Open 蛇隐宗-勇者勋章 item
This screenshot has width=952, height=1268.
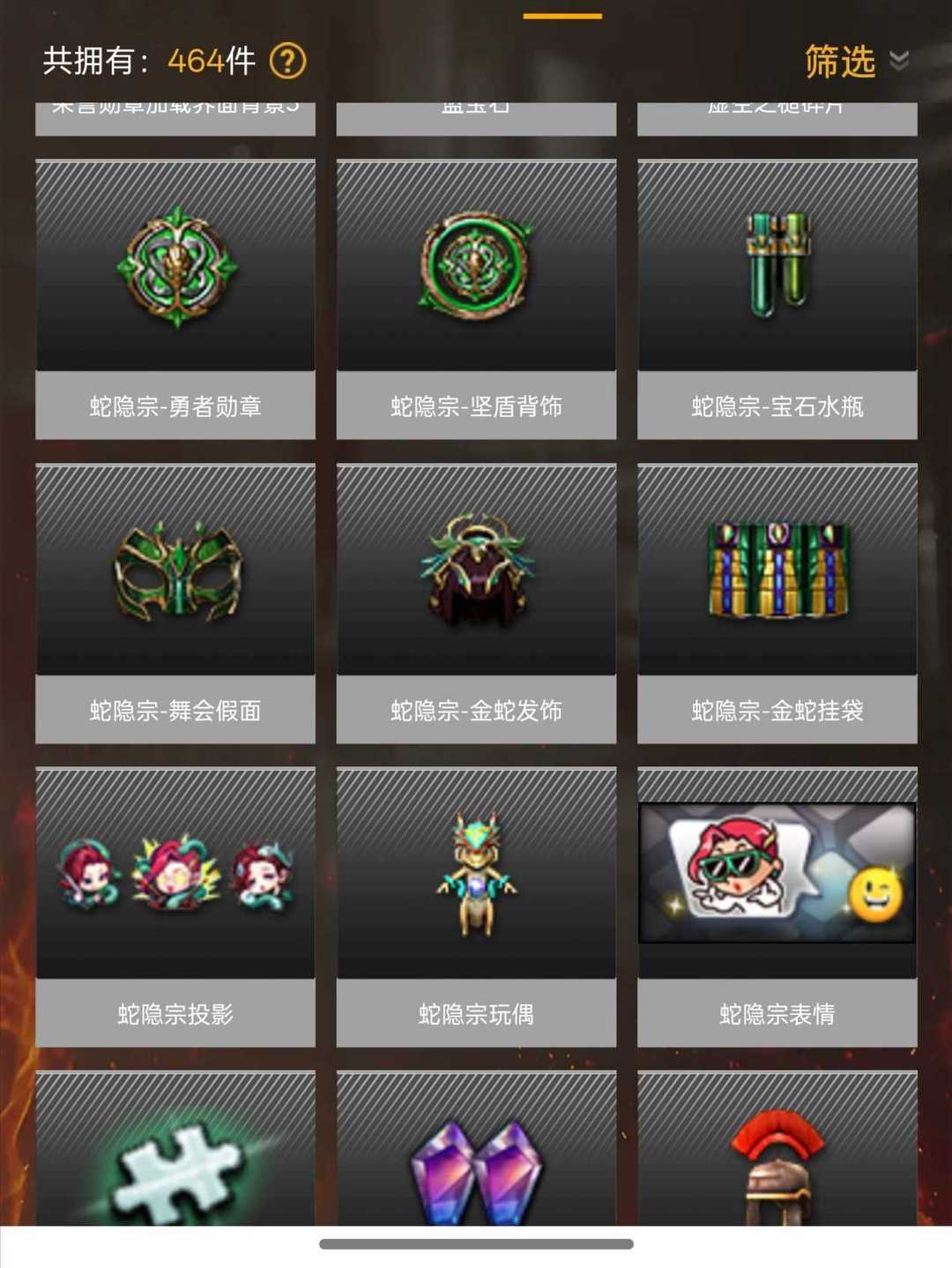(x=175, y=298)
